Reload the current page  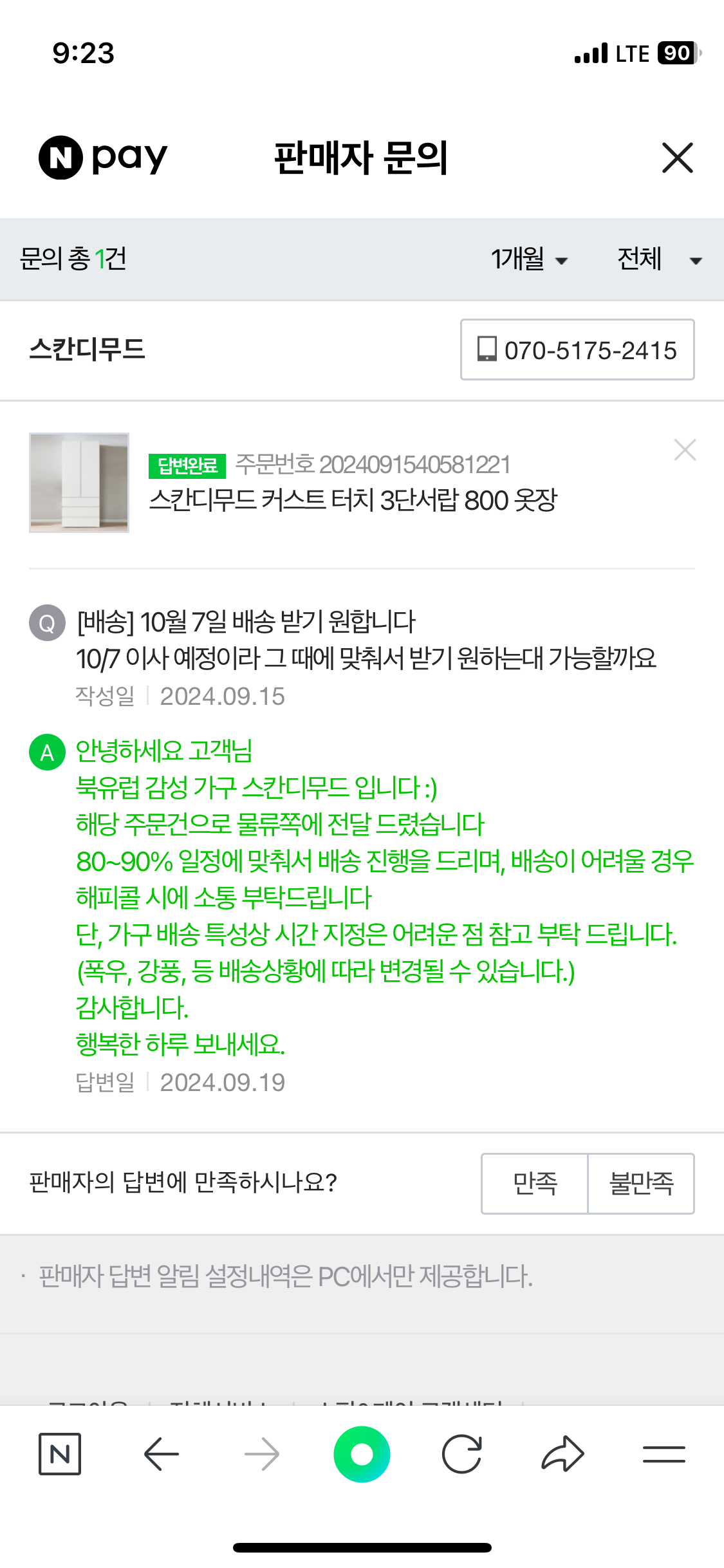click(x=462, y=1454)
